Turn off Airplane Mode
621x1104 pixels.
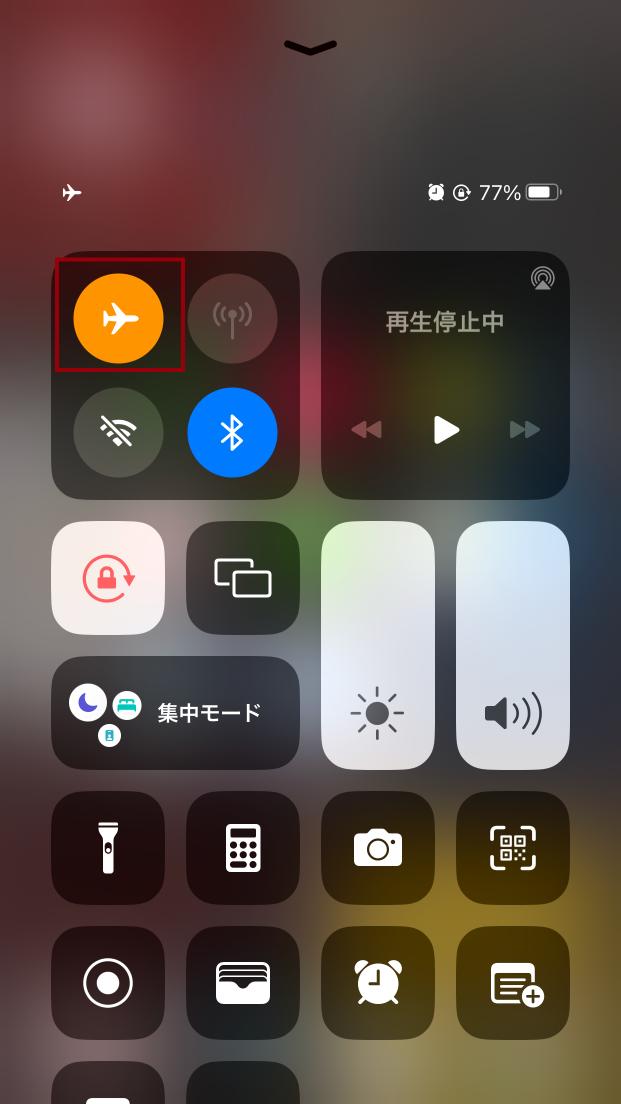118,318
